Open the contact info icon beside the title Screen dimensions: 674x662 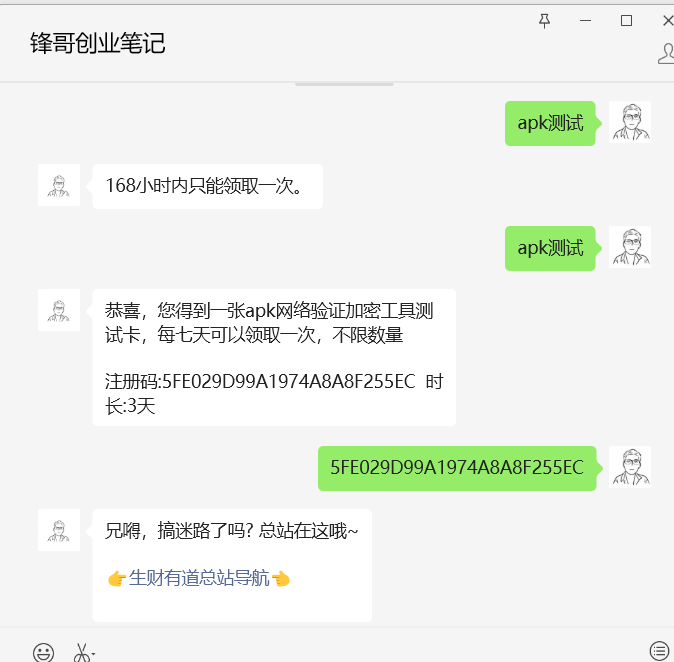pyautogui.click(x=666, y=54)
